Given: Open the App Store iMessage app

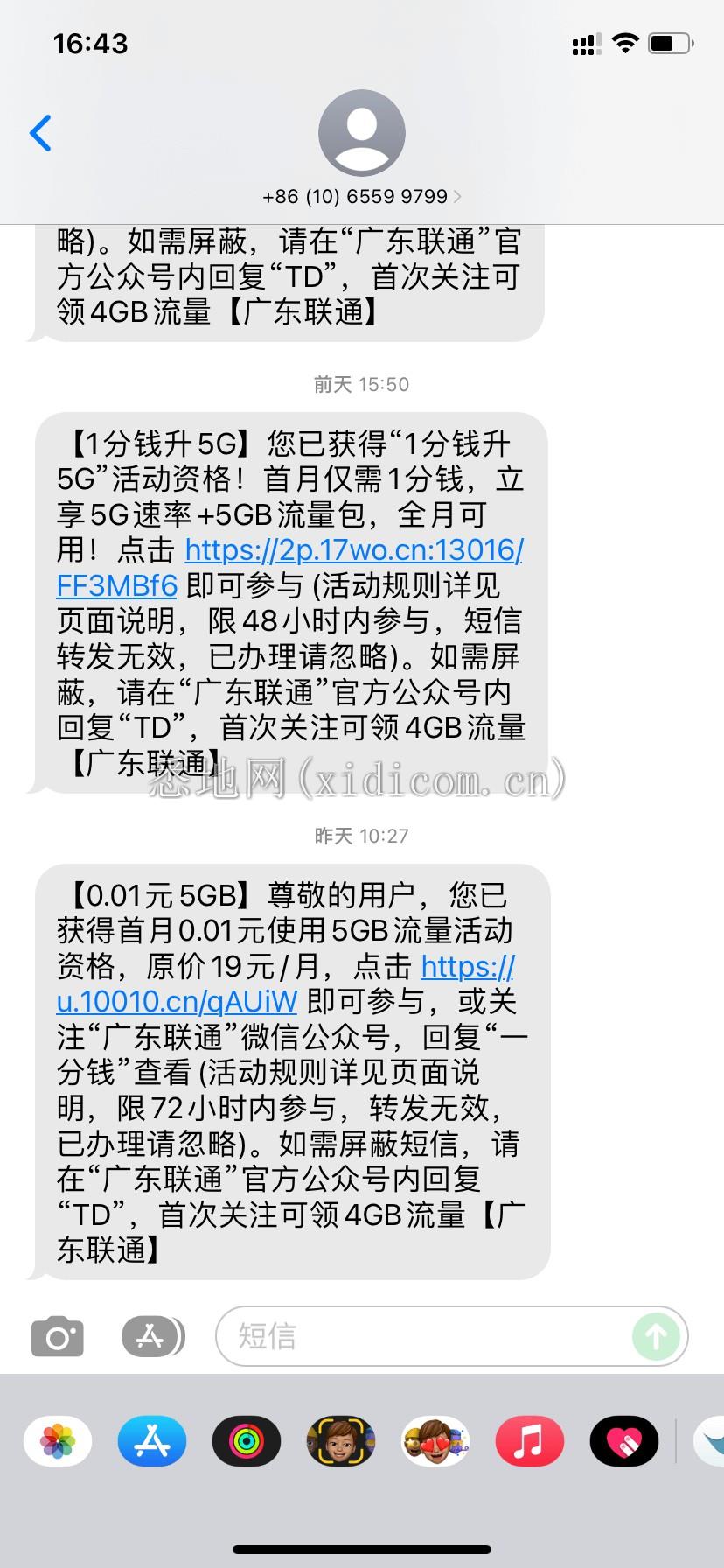Looking at the screenshot, I should point(152,1440).
